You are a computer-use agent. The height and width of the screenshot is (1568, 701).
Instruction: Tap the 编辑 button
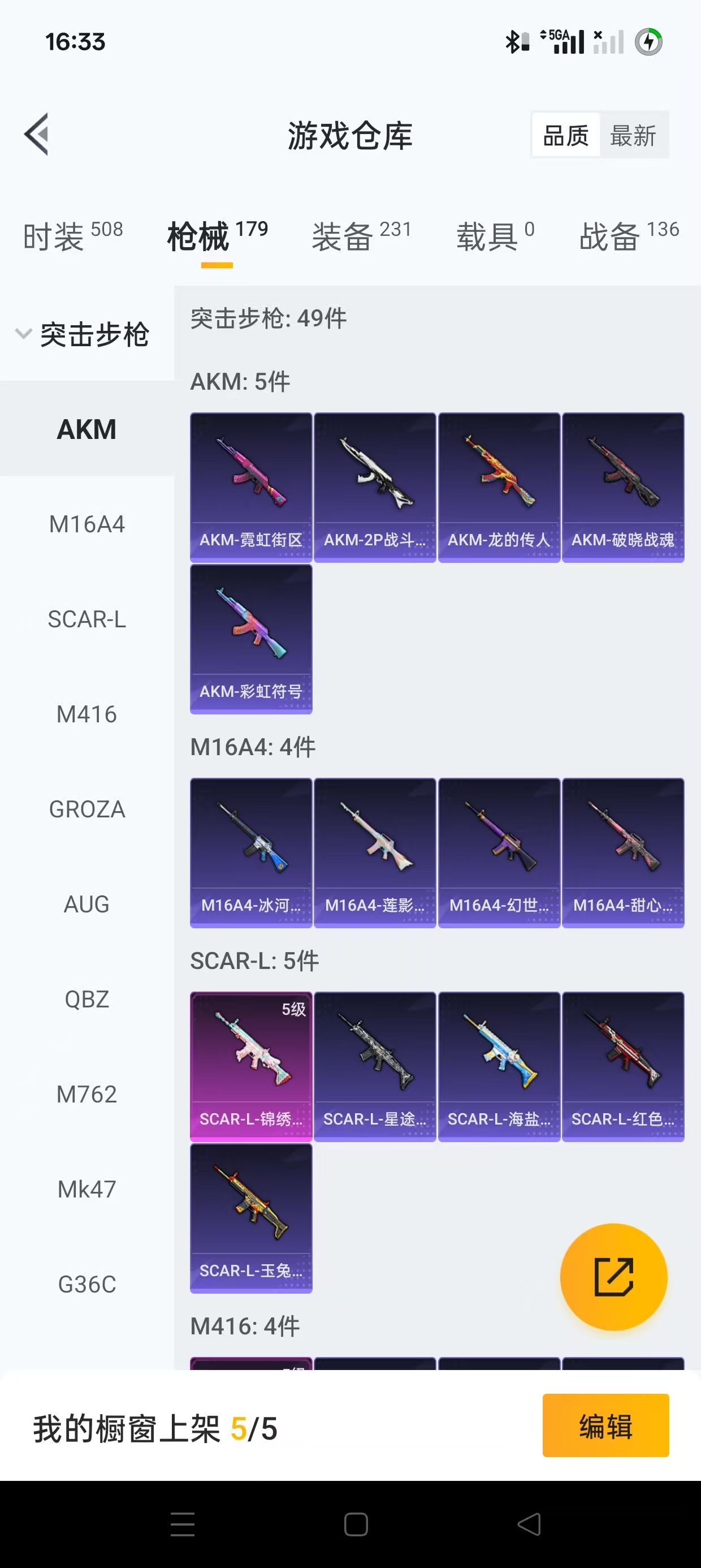[605, 1425]
